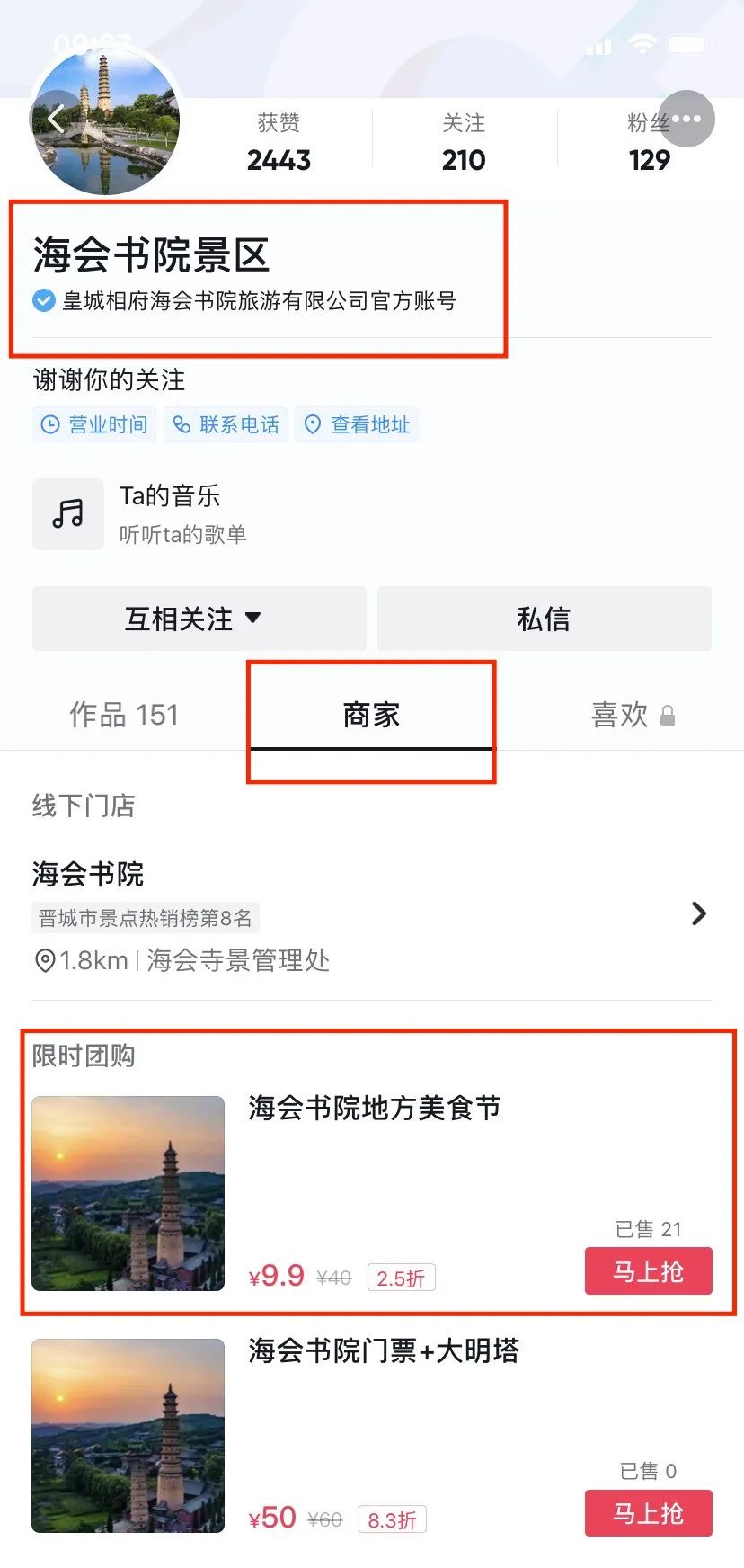This screenshot has width=744, height=1568.
Task: Open Ta的音乐 playlist
Action: (x=140, y=514)
